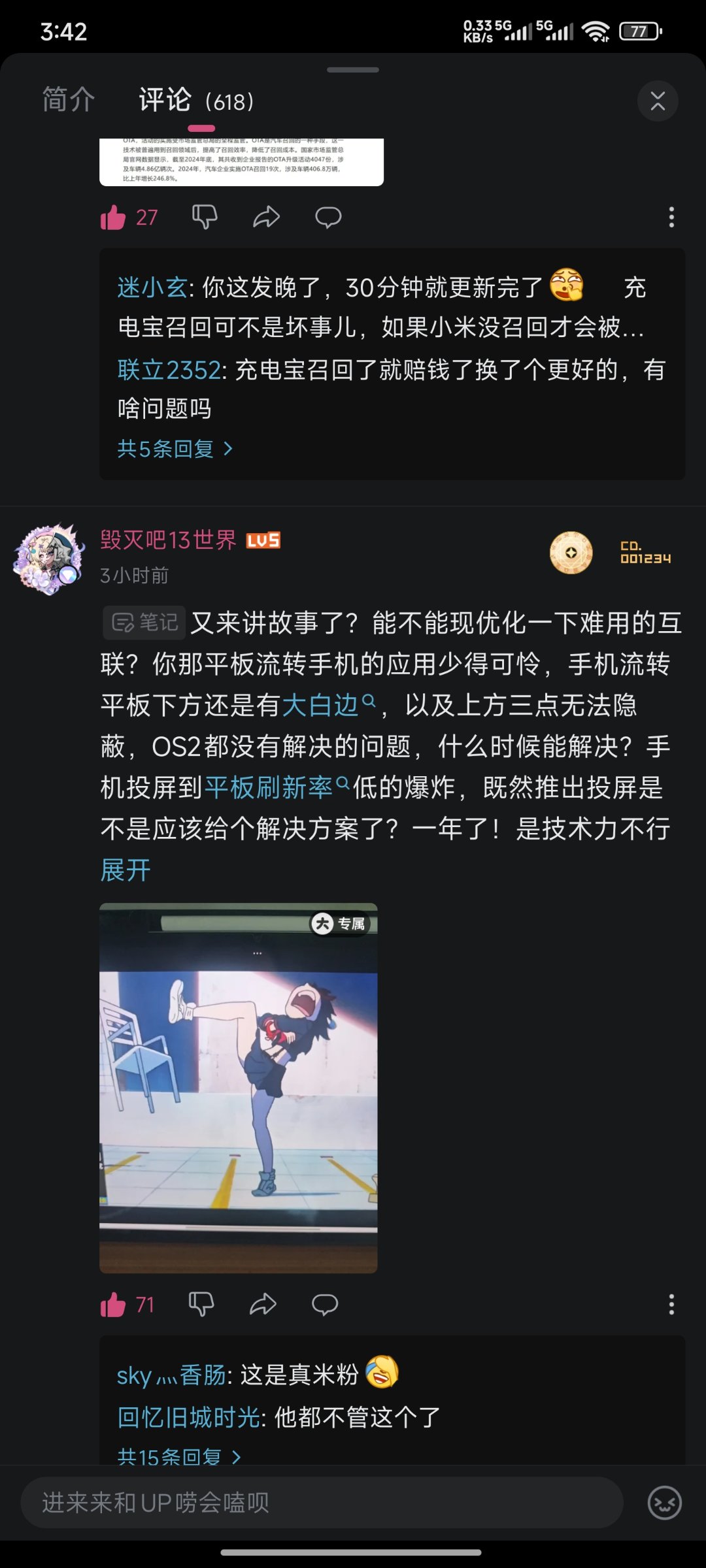The width and height of the screenshot is (706, 1568).
Task: Like the comment with 27 likes
Action: tap(113, 218)
